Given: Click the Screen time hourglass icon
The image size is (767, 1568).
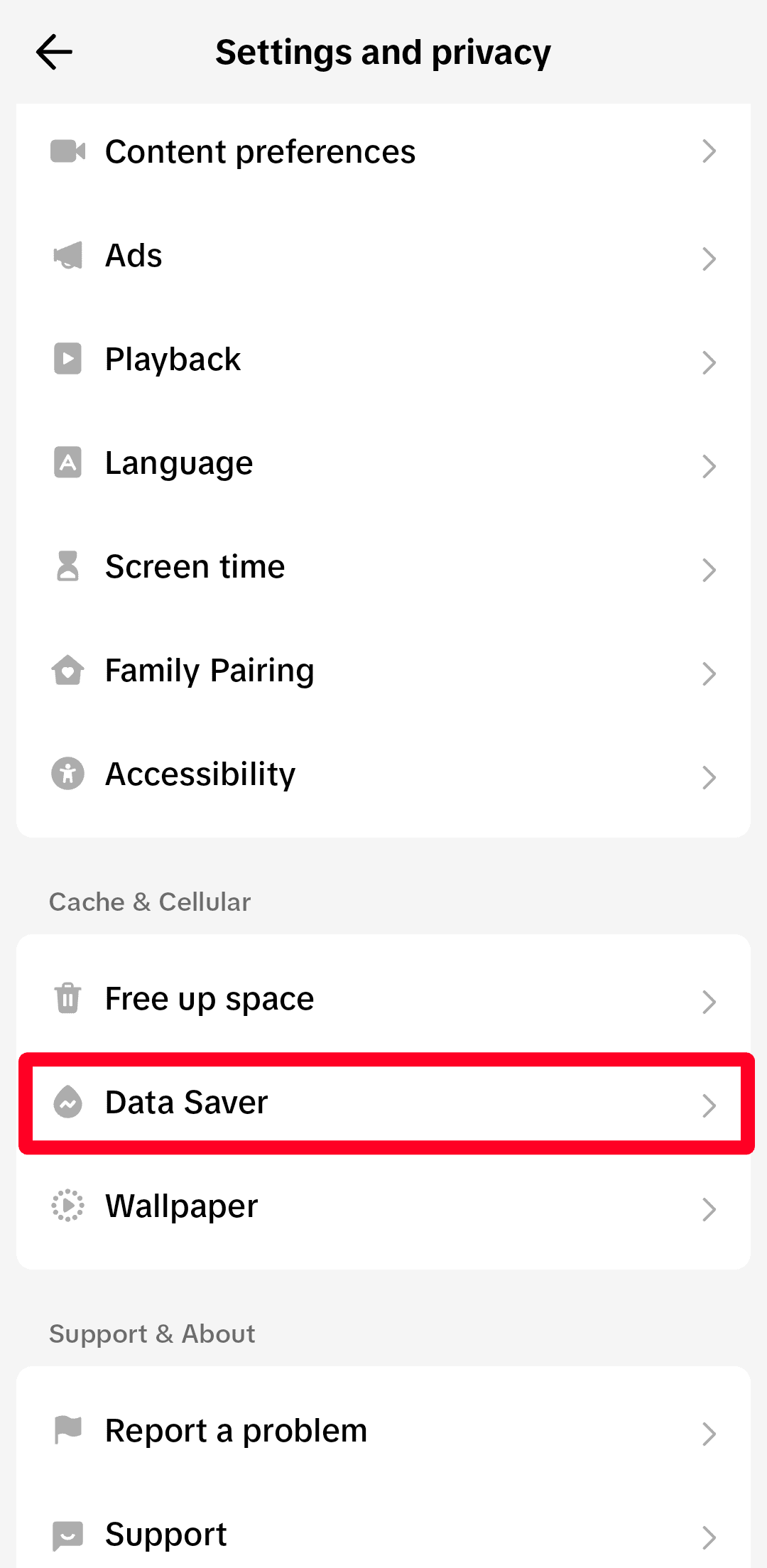Looking at the screenshot, I should click(x=67, y=566).
